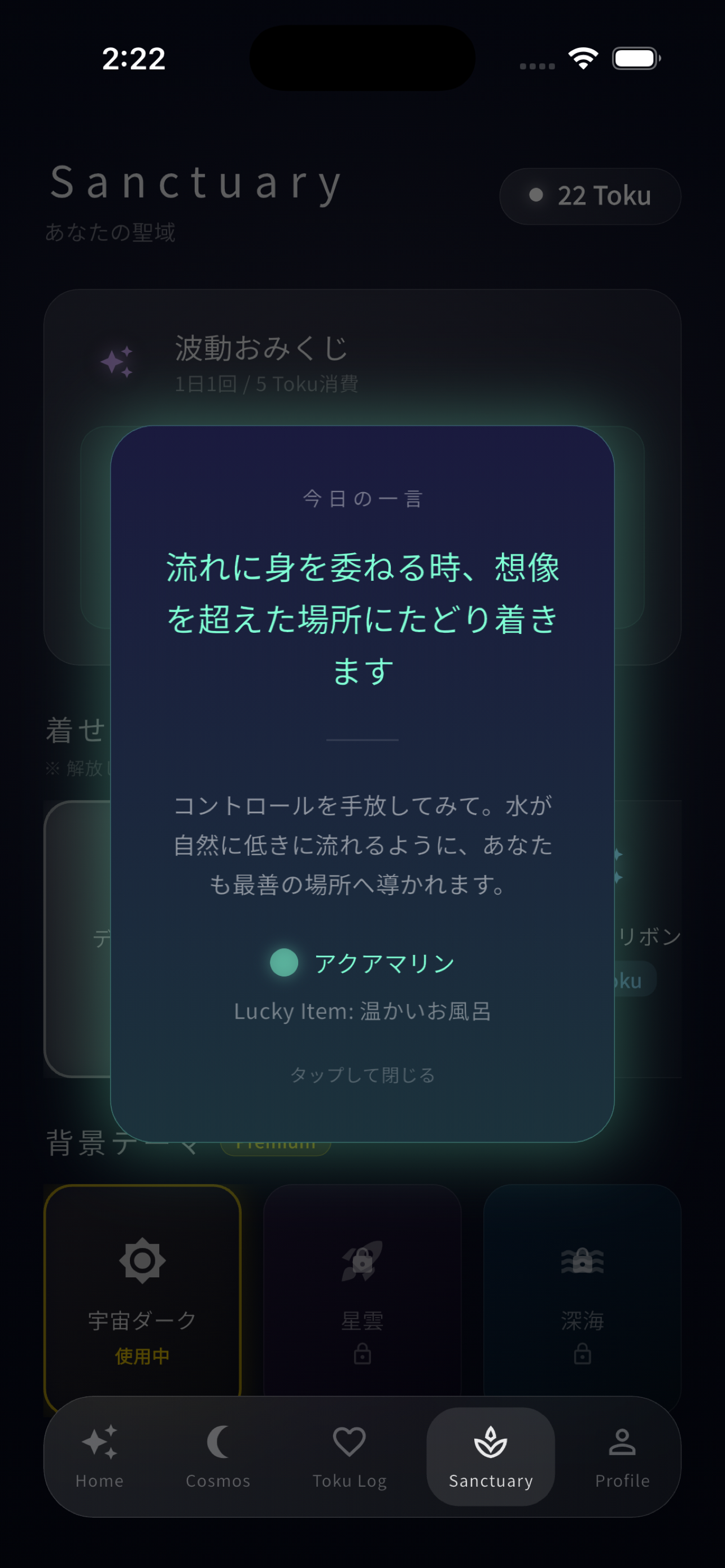Dismiss the fortune card via タップして閉じる
Screen dimensions: 725x1568
point(362,1075)
